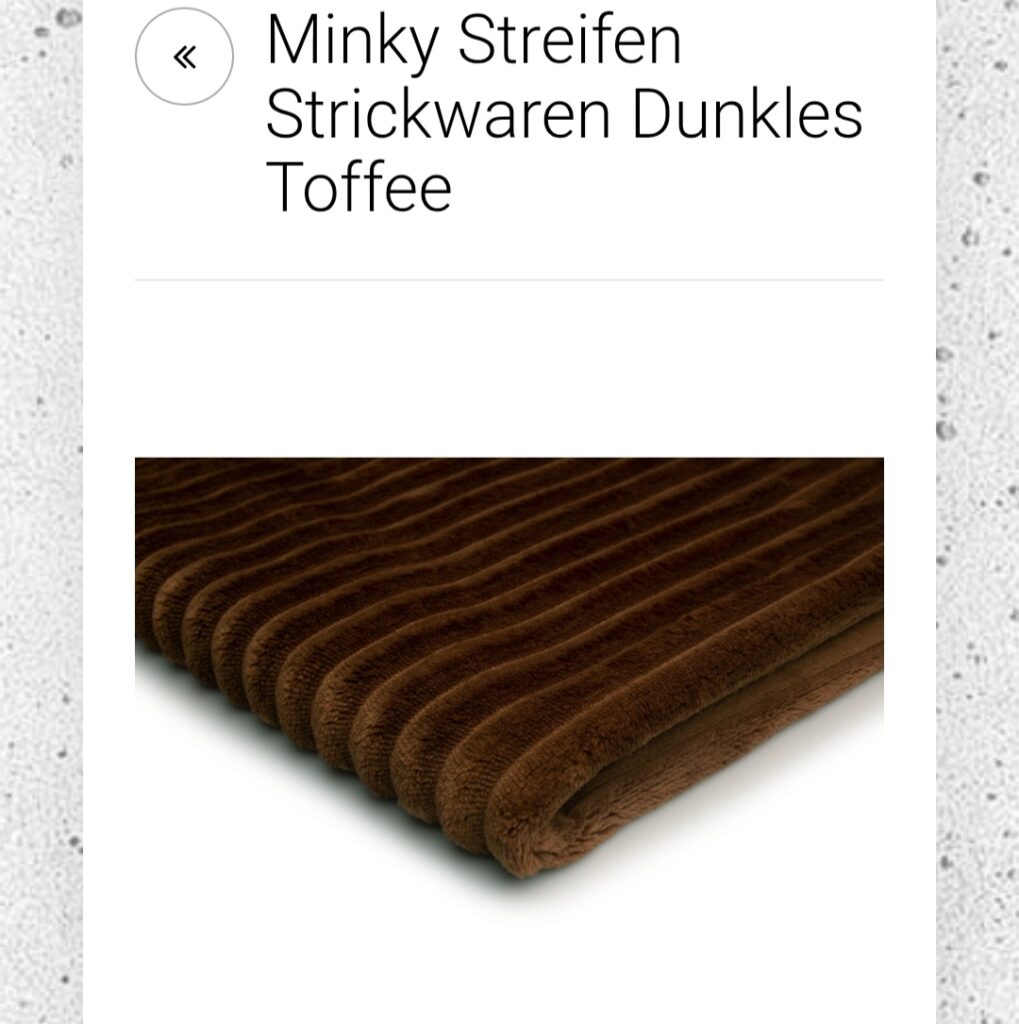Go back using the double-chevron button
Viewport: 1019px width, 1024px height.
[184, 57]
